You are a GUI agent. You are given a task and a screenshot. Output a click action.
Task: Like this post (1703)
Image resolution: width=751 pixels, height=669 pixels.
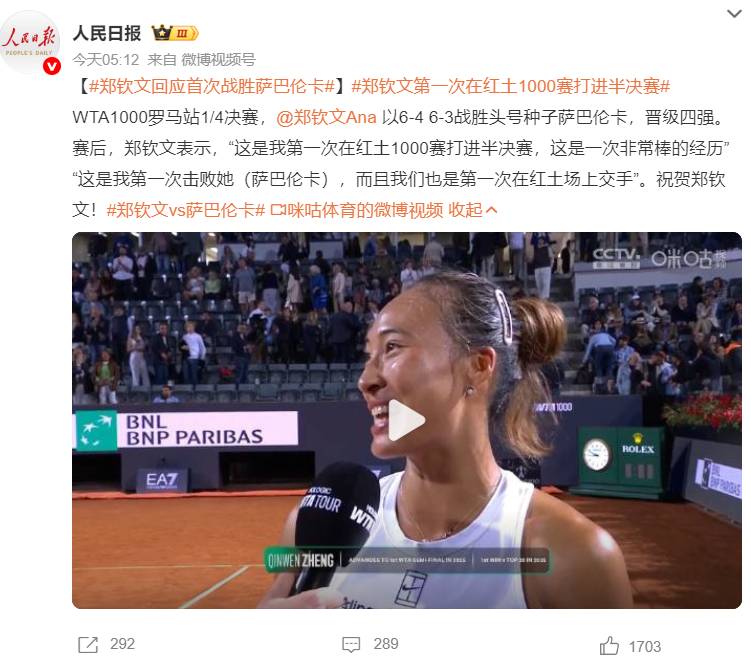click(633, 645)
